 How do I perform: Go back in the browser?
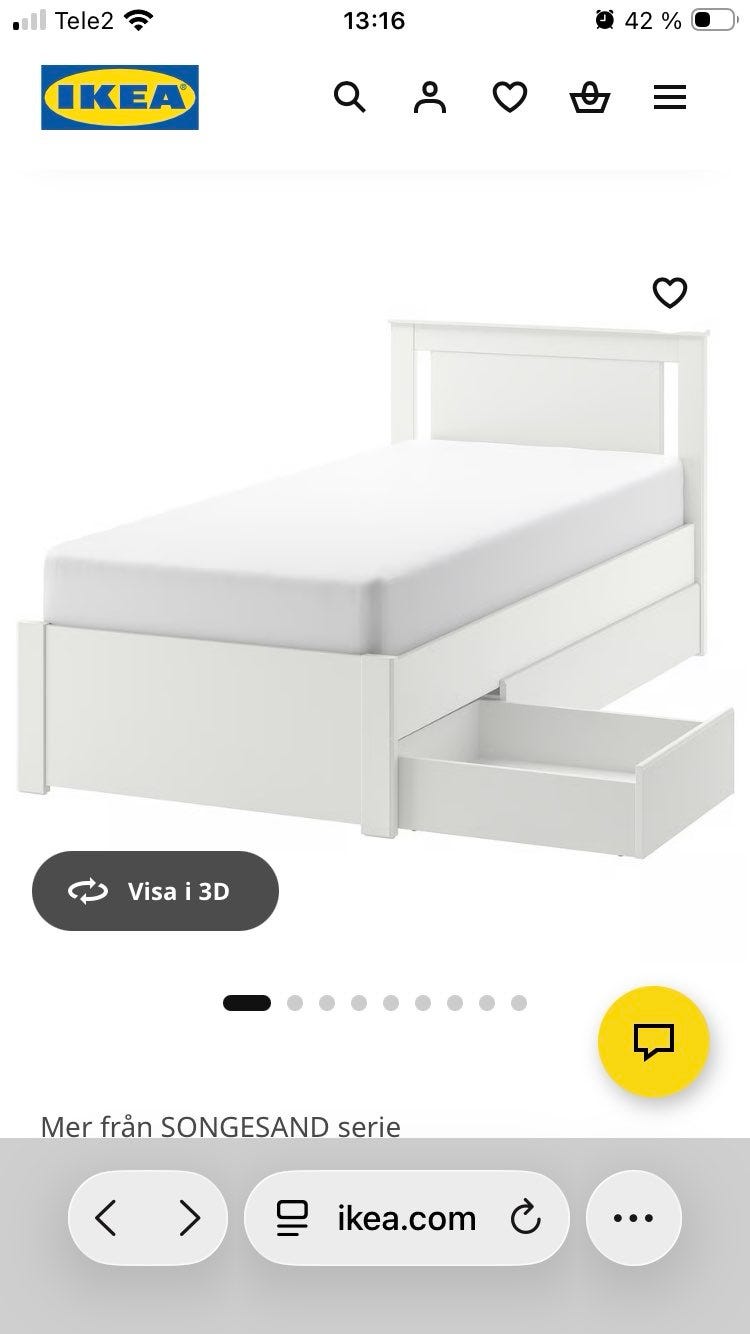pos(106,1218)
